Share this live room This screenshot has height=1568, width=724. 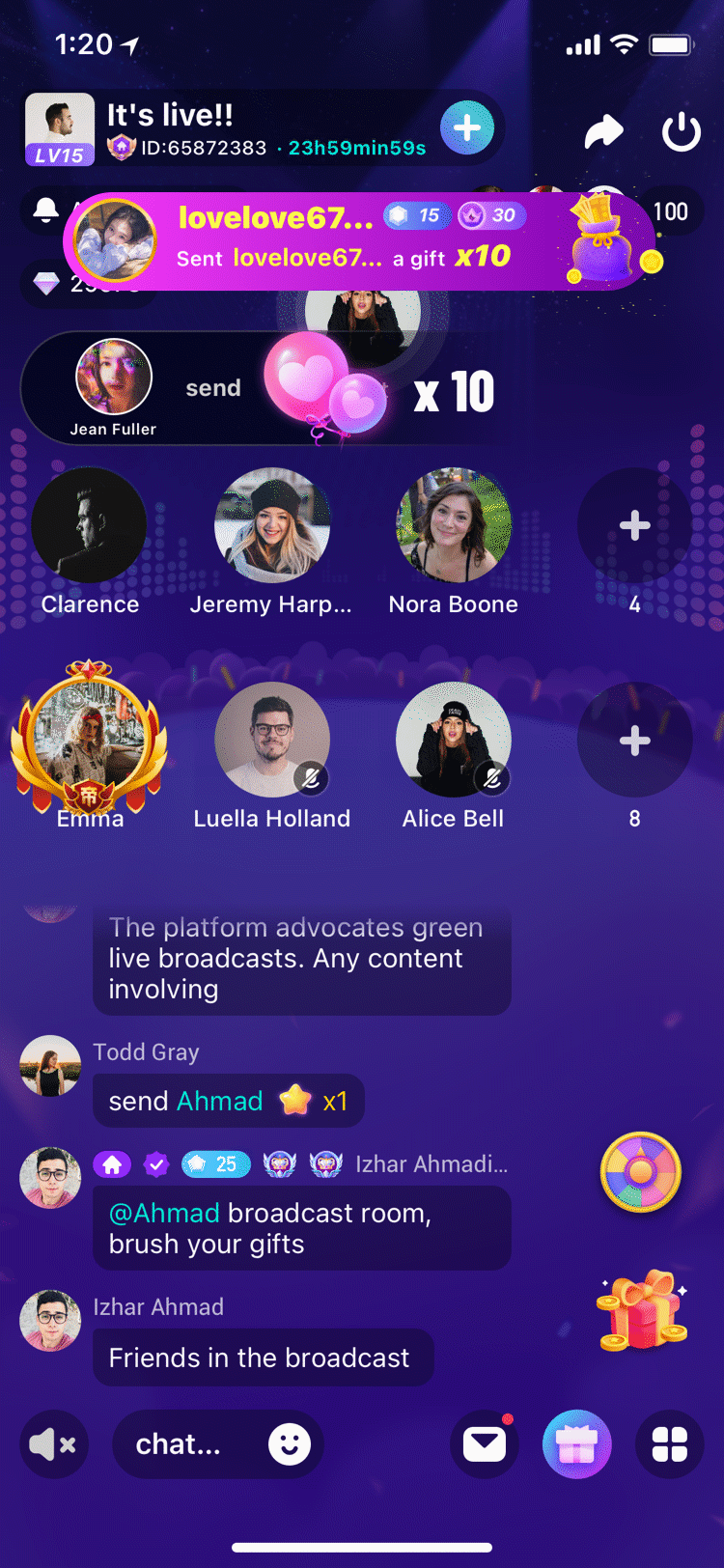pyautogui.click(x=604, y=131)
